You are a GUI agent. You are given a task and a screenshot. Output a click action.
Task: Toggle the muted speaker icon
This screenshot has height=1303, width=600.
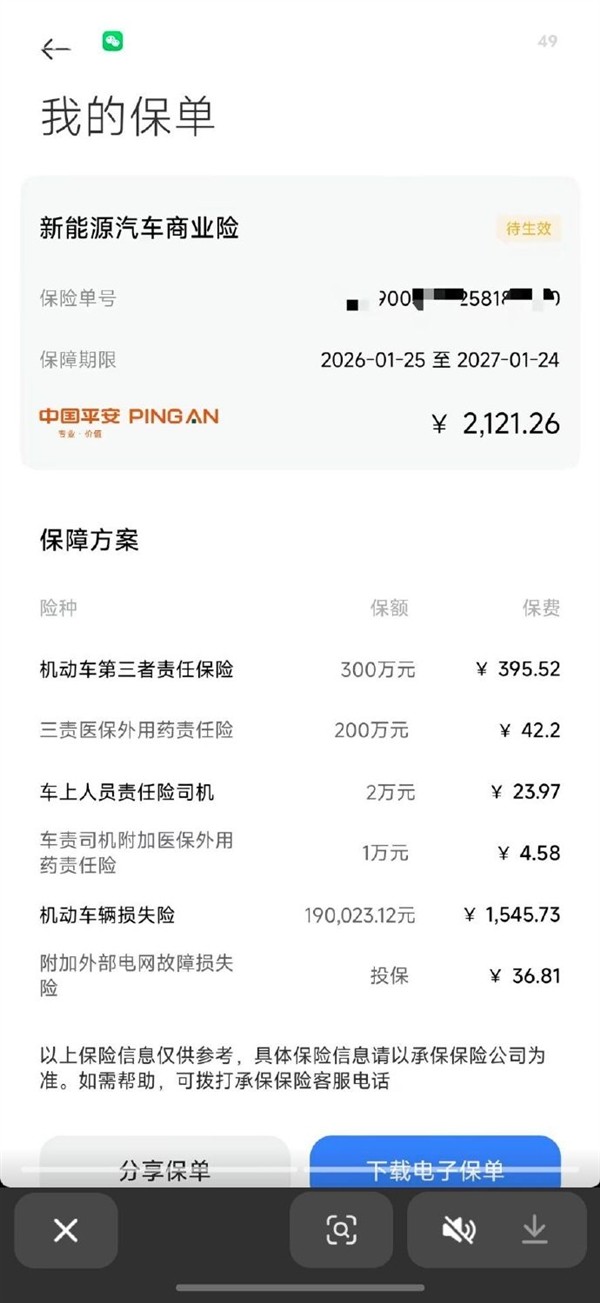(x=459, y=1230)
